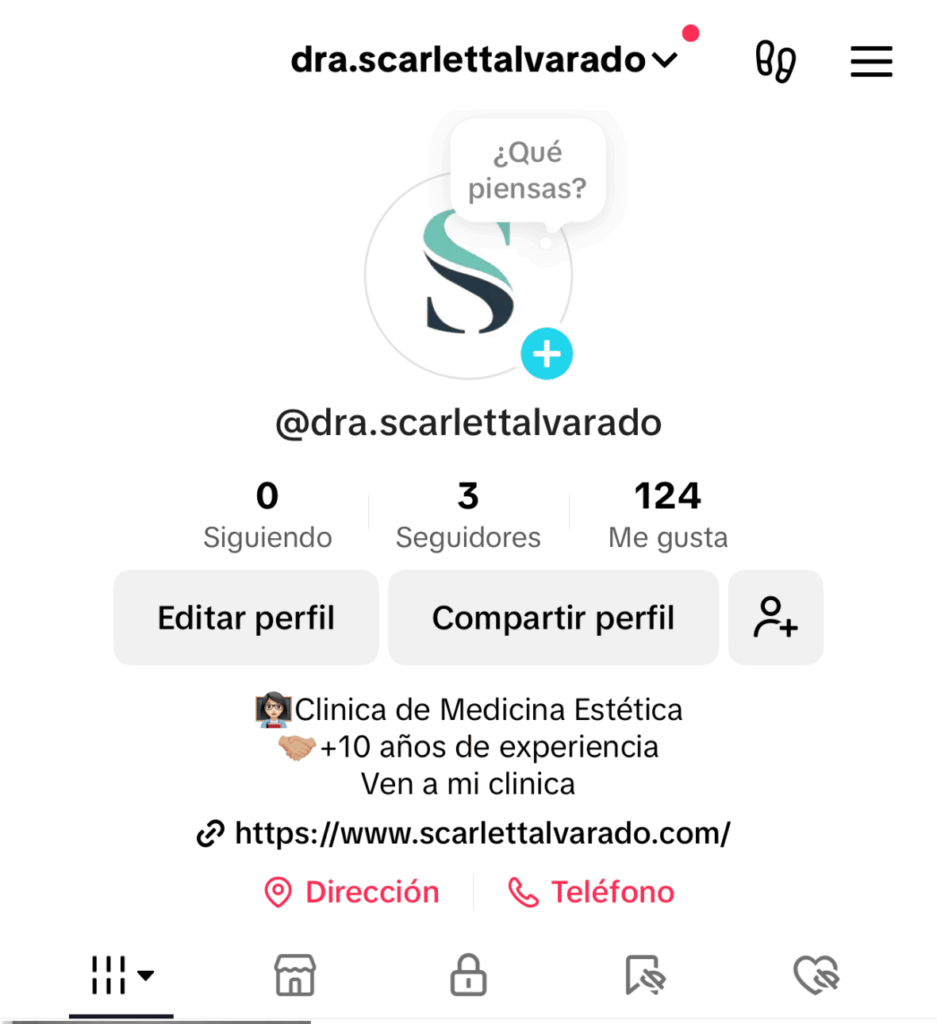Viewport: 937px width, 1024px height.
Task: Switch to the shop storefront tab
Action: click(295, 975)
